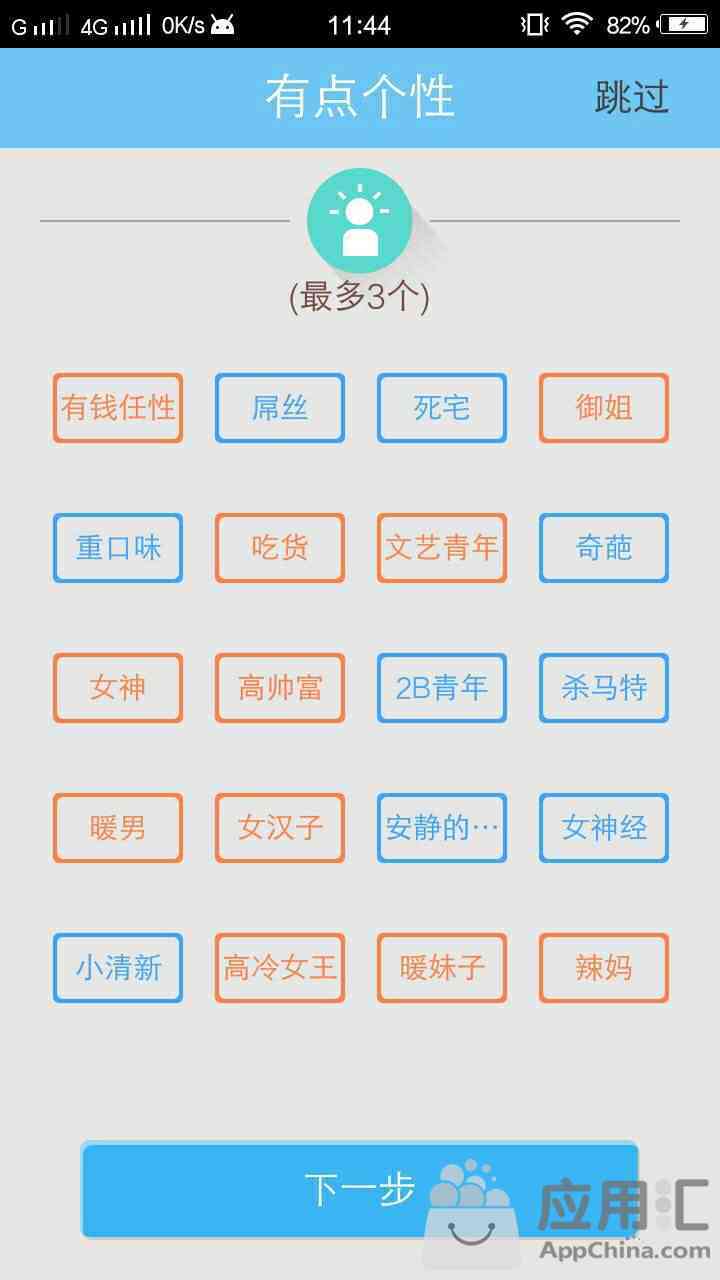The width and height of the screenshot is (720, 1280).
Task: Select the 御姐 chip
Action: 604,408
